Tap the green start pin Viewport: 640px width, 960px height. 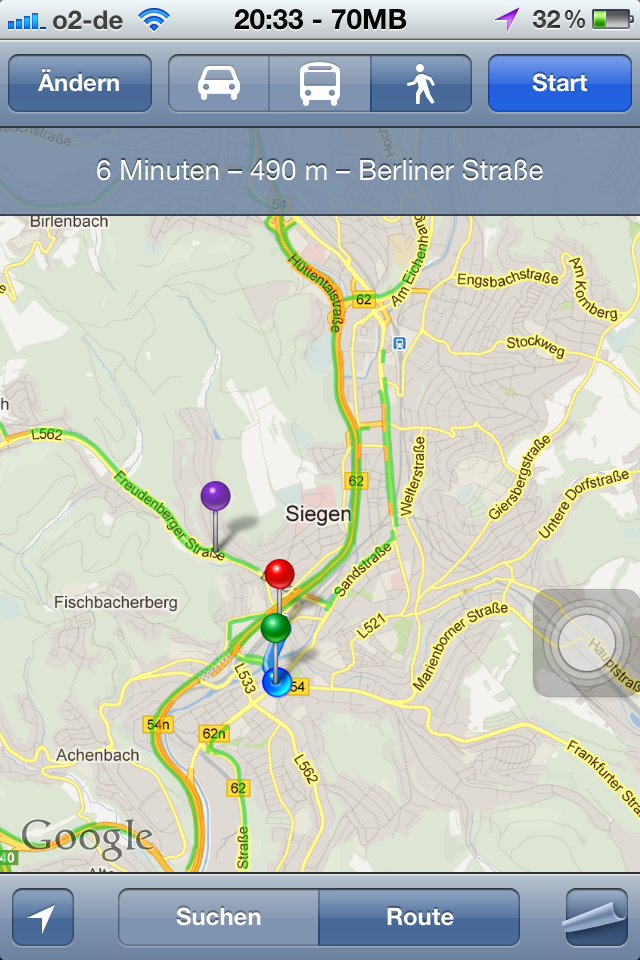tap(276, 628)
